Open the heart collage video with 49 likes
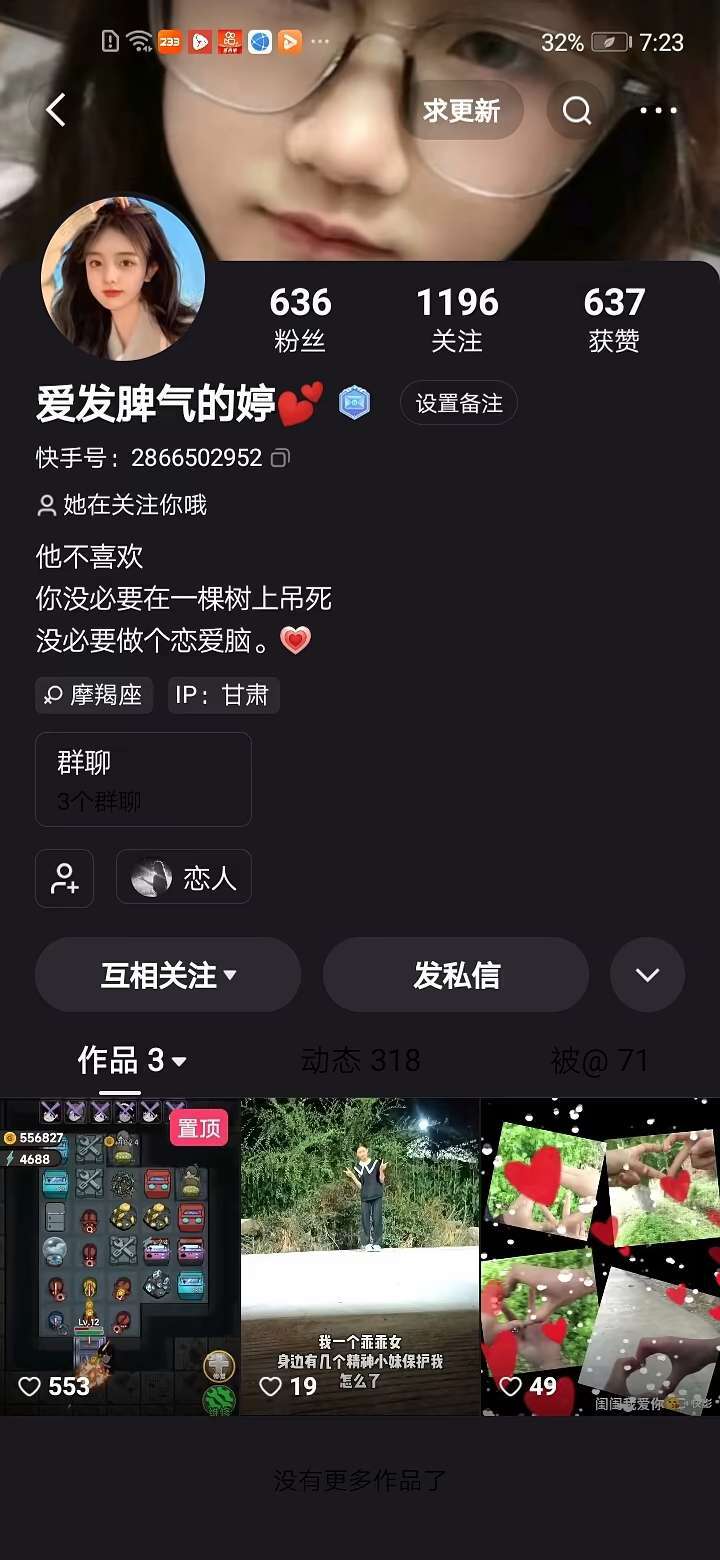720x1560 pixels. click(x=600, y=1256)
